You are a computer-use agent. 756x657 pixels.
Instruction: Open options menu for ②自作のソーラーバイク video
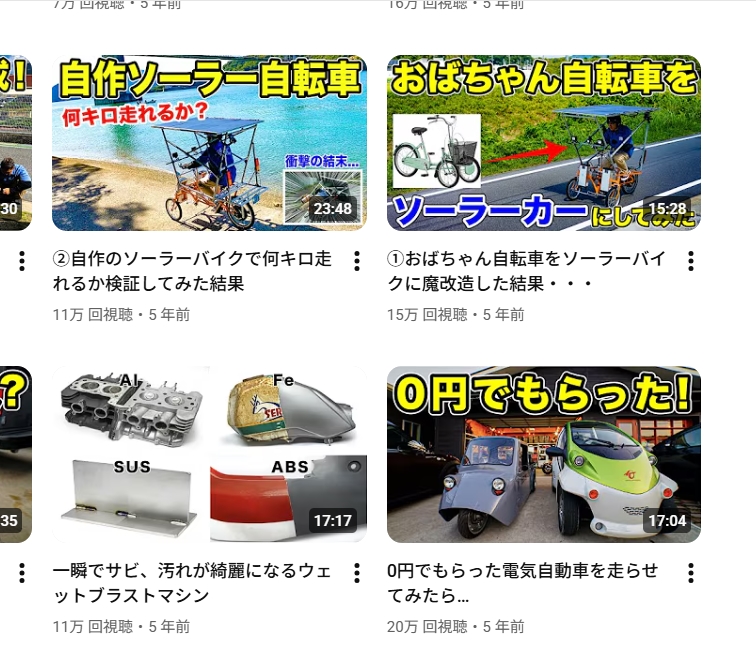pyautogui.click(x=357, y=262)
